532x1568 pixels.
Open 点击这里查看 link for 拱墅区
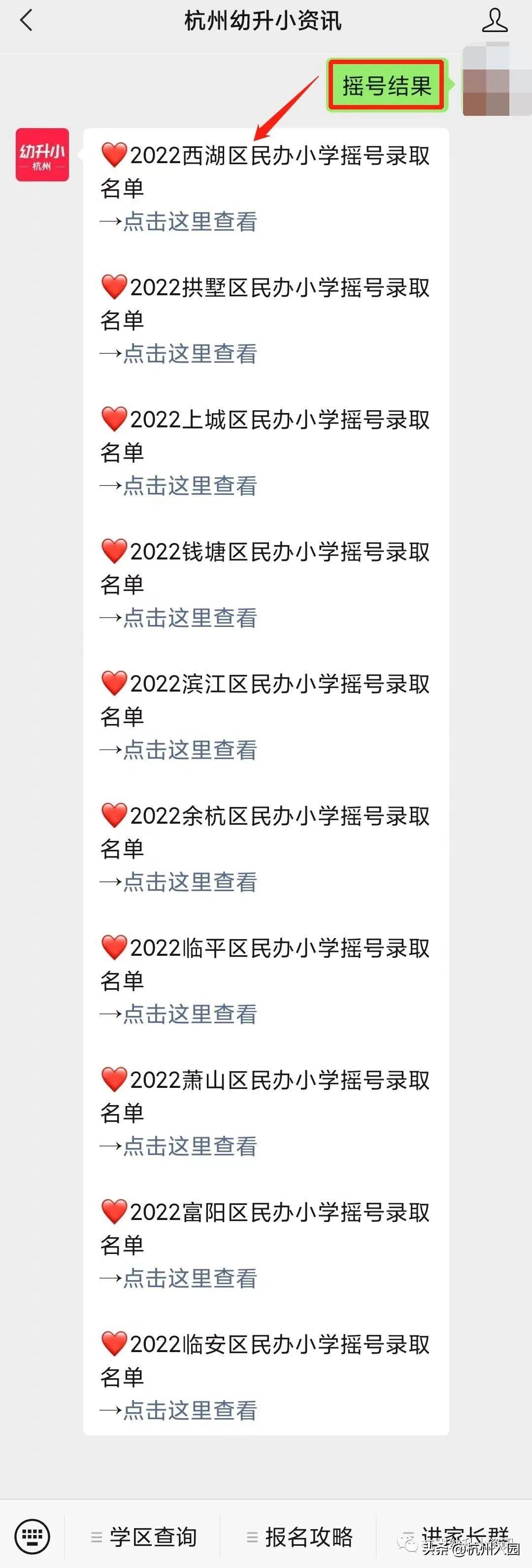(x=190, y=353)
